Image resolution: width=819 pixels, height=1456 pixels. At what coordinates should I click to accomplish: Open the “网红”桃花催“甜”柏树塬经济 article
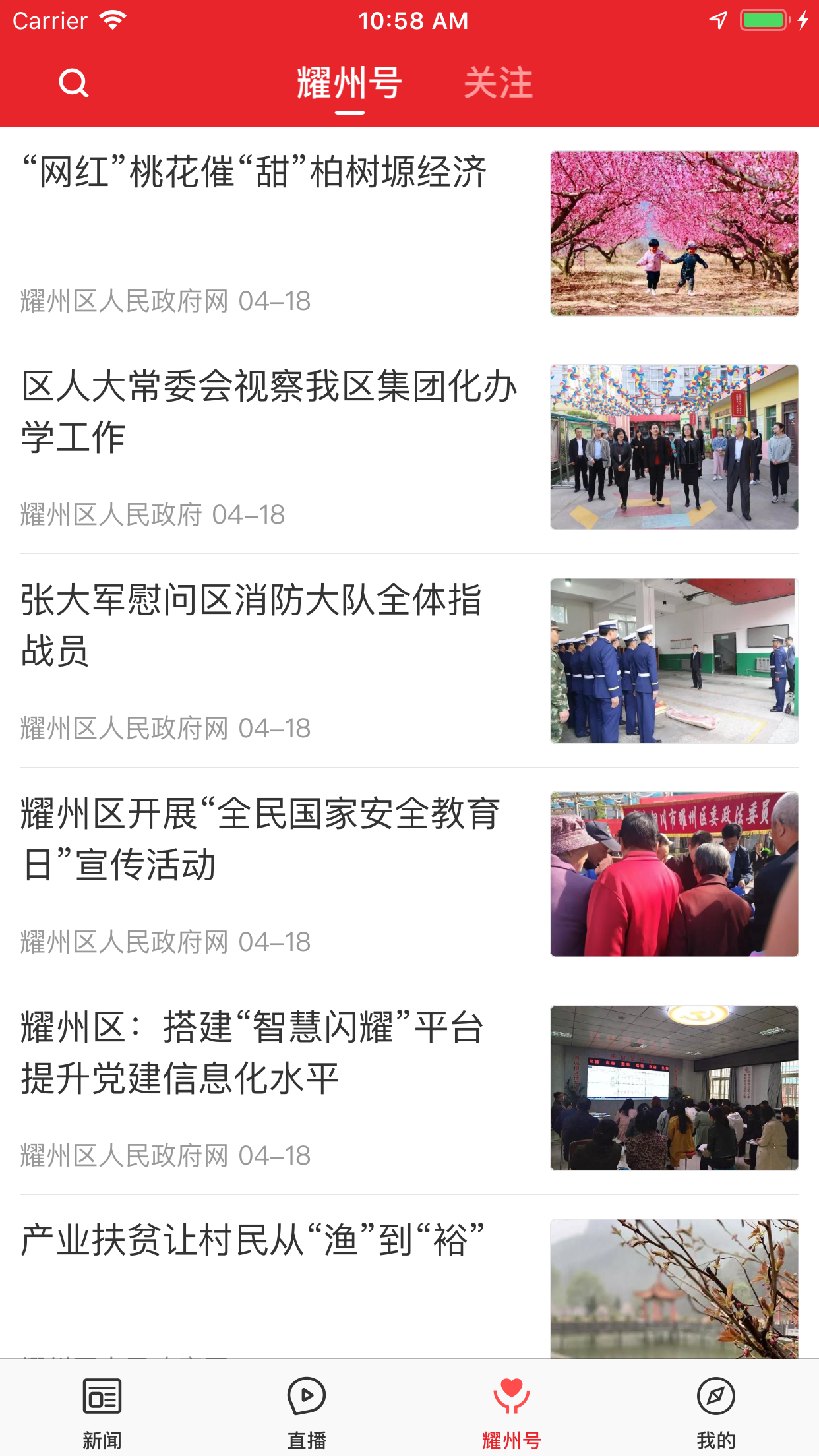pos(255,173)
